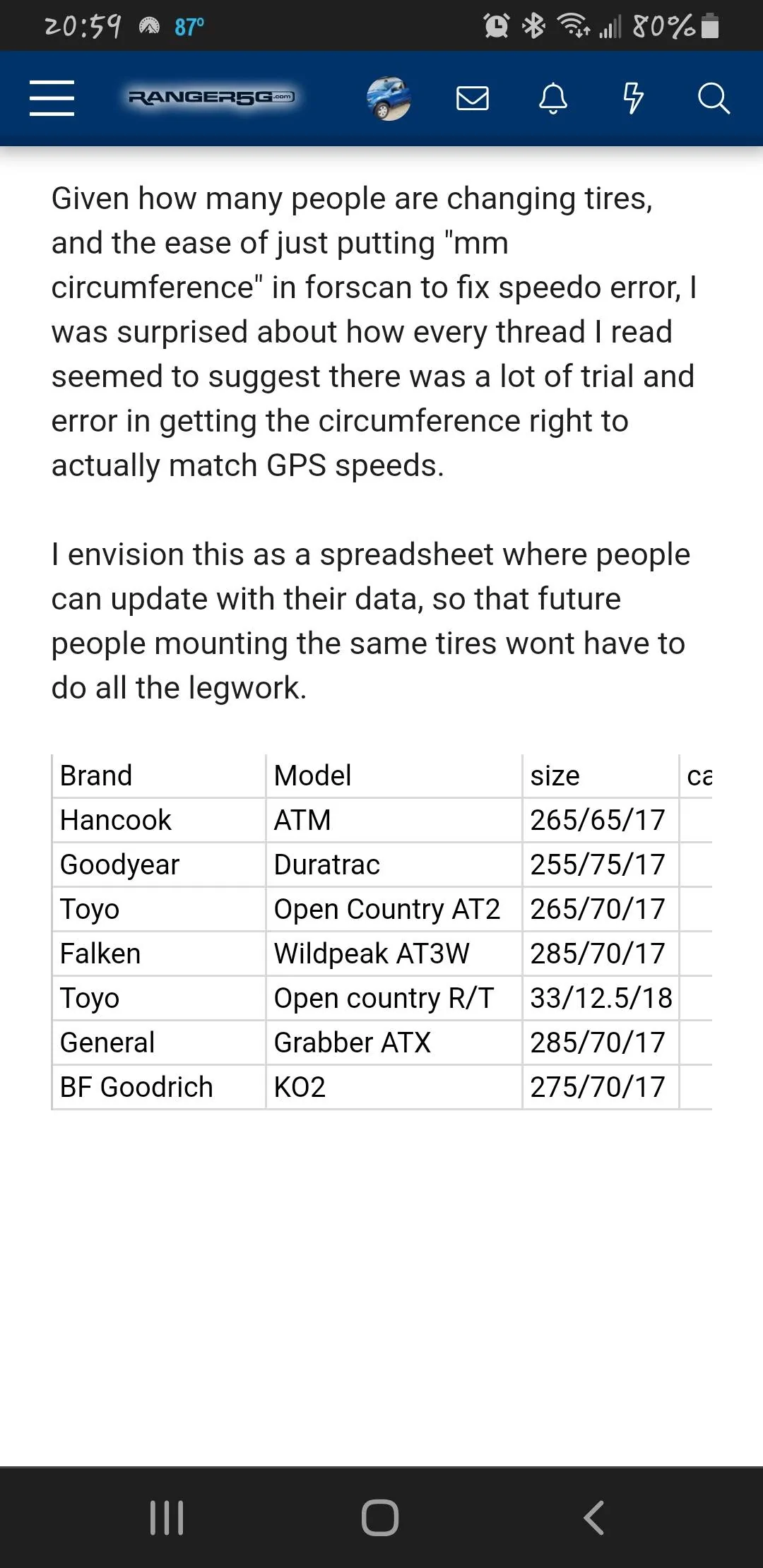The height and width of the screenshot is (1568, 763).
Task: Go to the home screen
Action: click(380, 1517)
